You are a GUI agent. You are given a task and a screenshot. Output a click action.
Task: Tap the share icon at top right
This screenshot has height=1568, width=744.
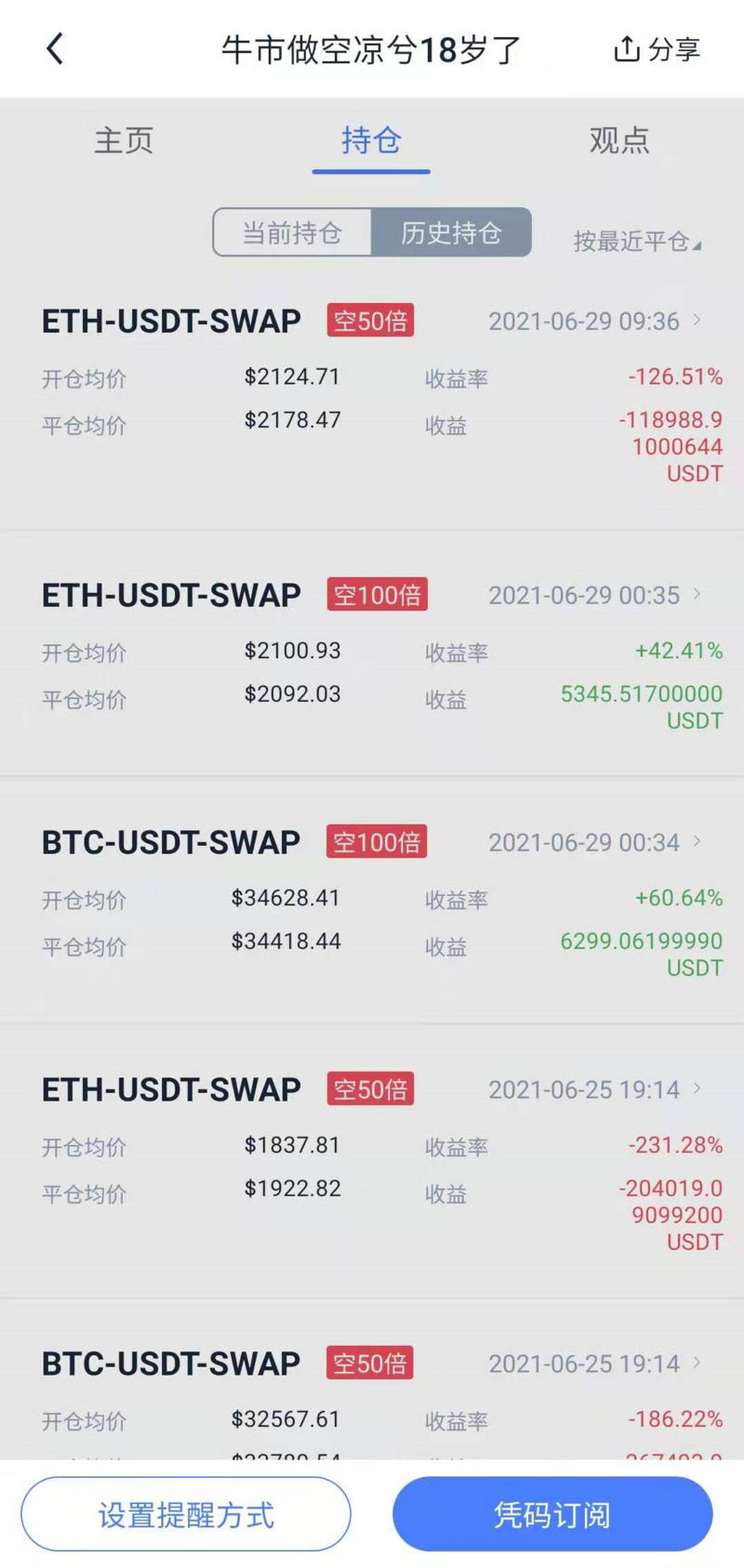[657, 49]
